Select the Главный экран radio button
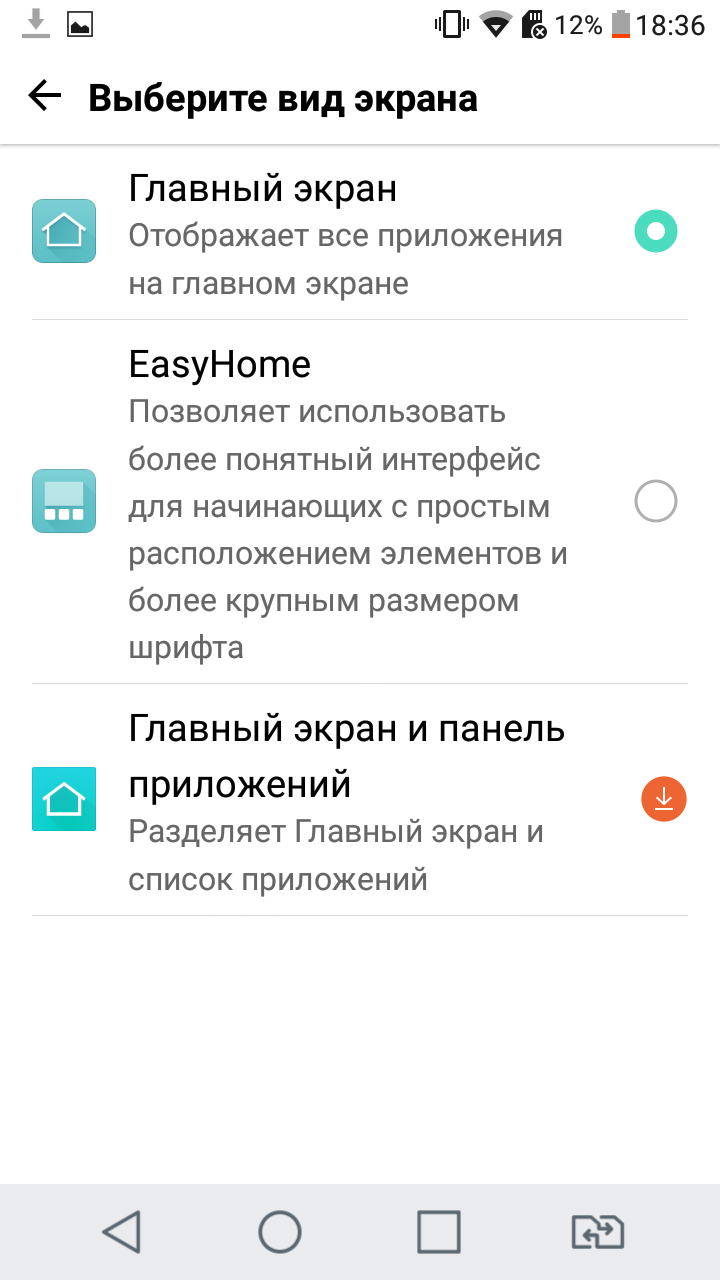The height and width of the screenshot is (1280, 720). tap(656, 232)
